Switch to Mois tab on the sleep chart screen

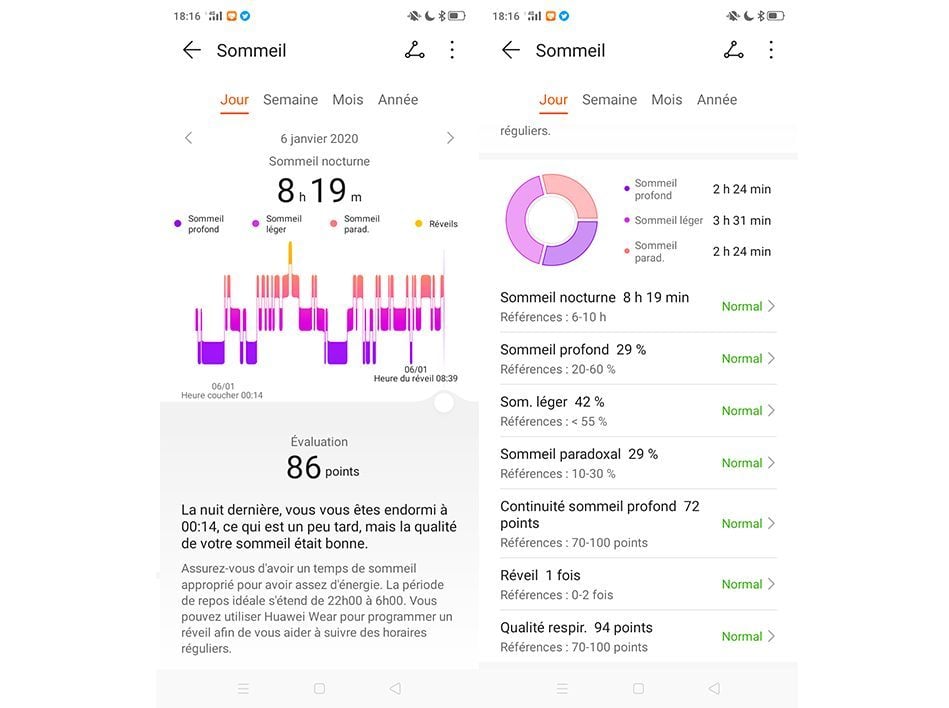point(348,100)
